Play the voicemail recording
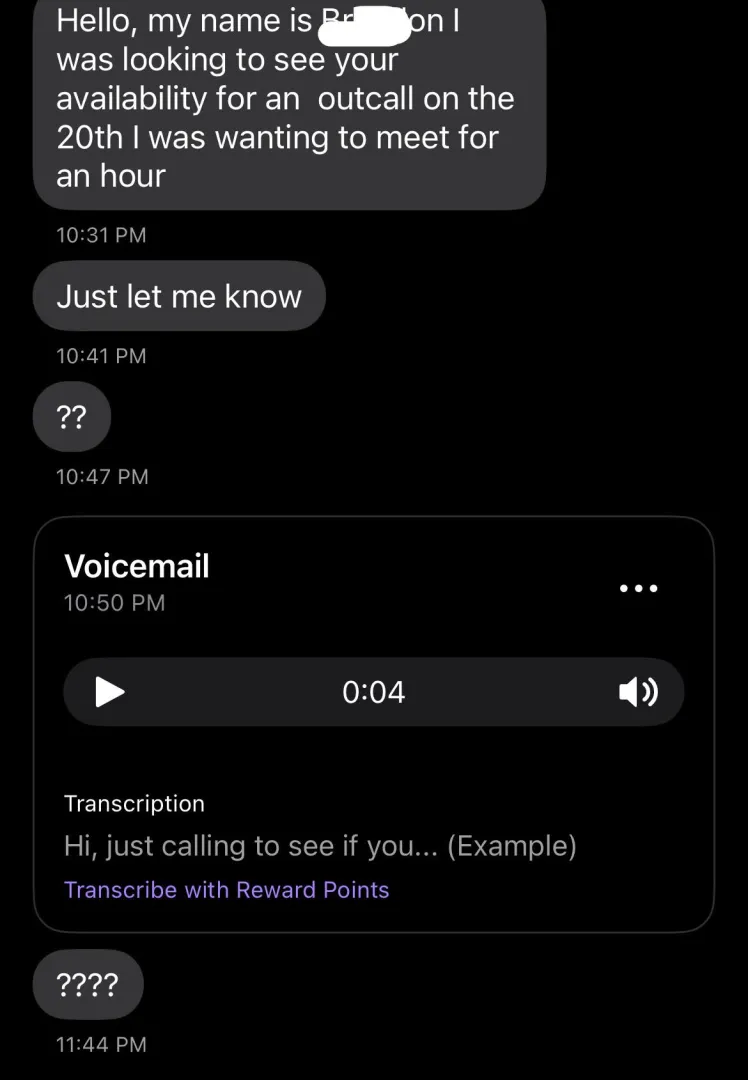Screen dimensions: 748x1080 [x=110, y=692]
